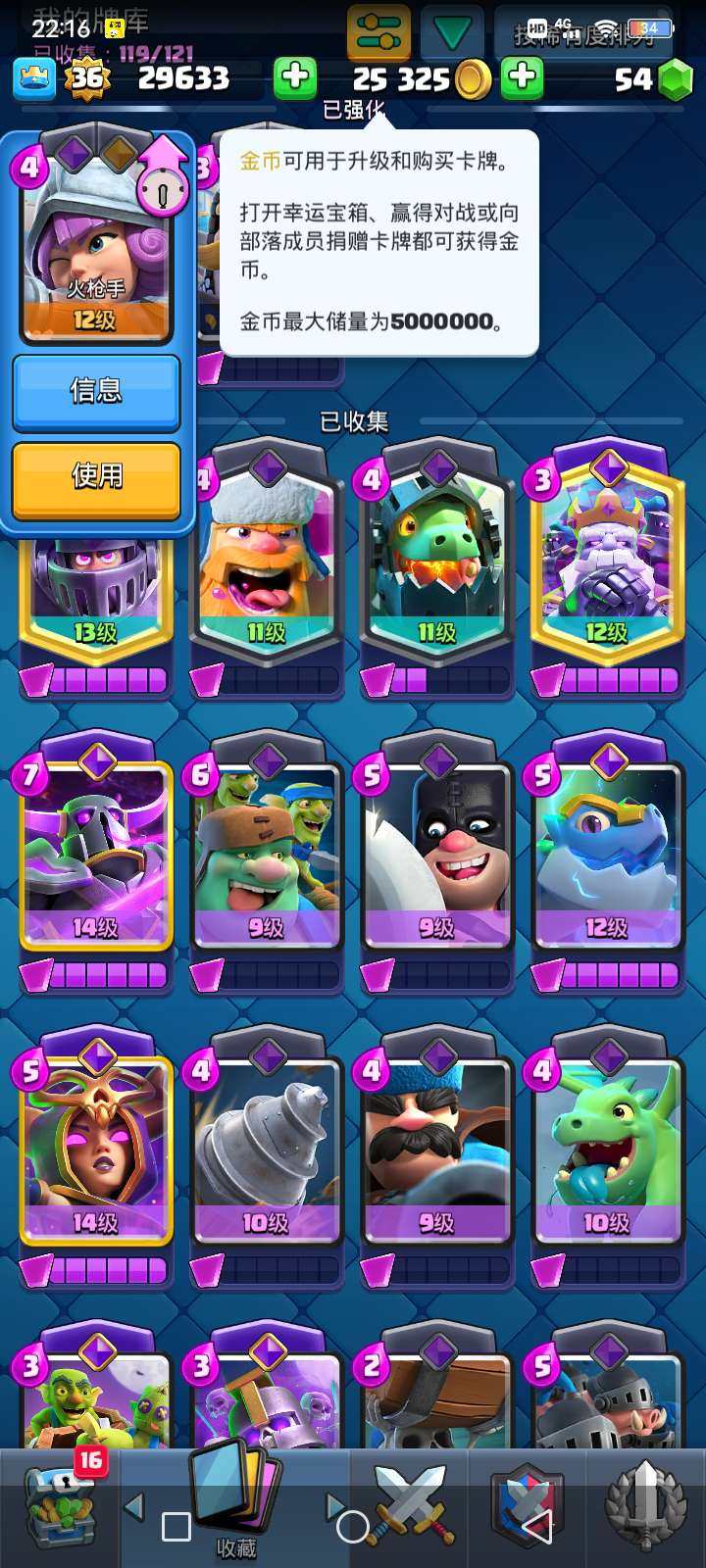
Task: Open the card filter settings icon
Action: point(378,32)
